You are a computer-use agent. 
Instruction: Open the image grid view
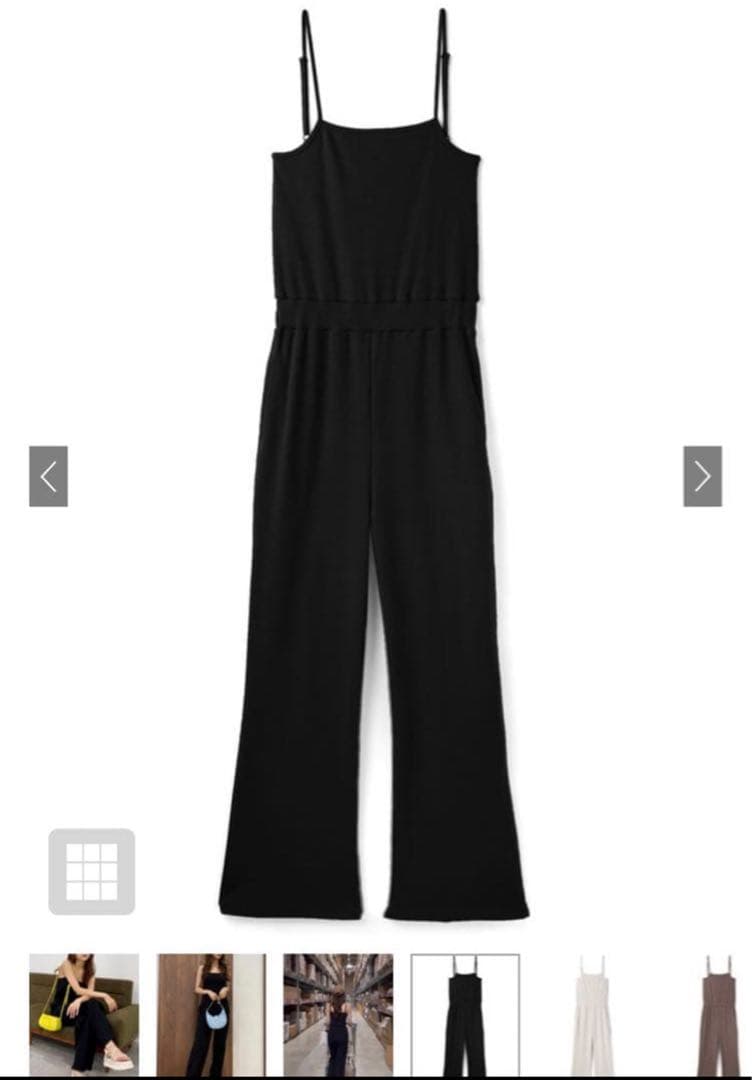(92, 871)
